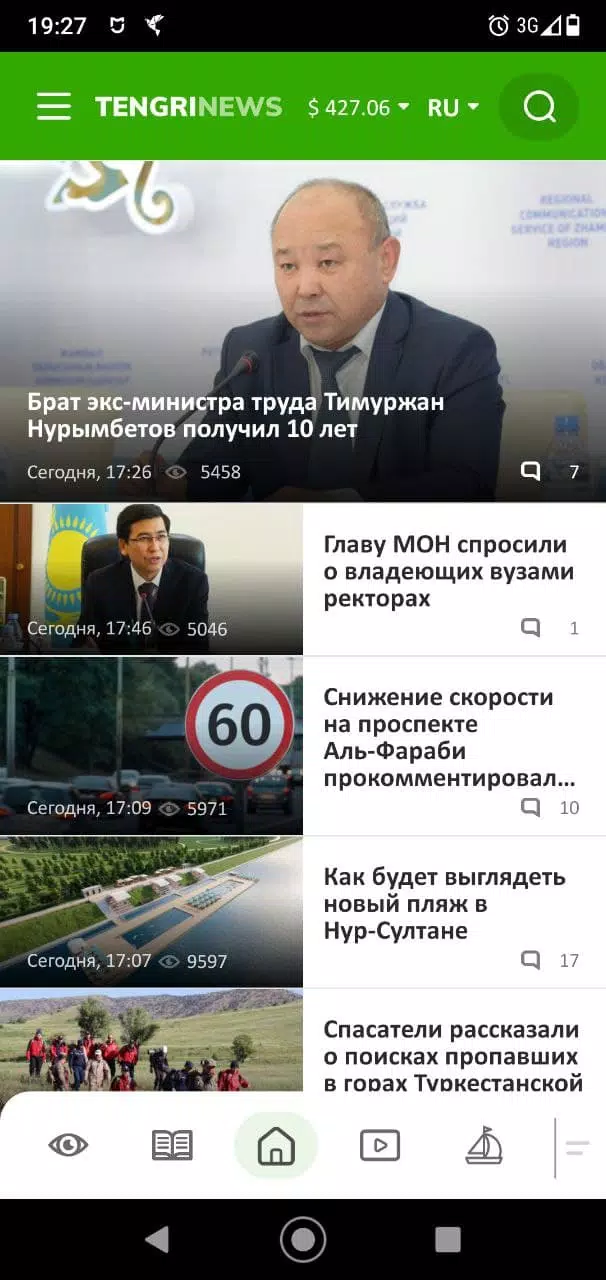Open the hamburger drawer menu
Image resolution: width=606 pixels, height=1280 pixels.
(x=54, y=106)
